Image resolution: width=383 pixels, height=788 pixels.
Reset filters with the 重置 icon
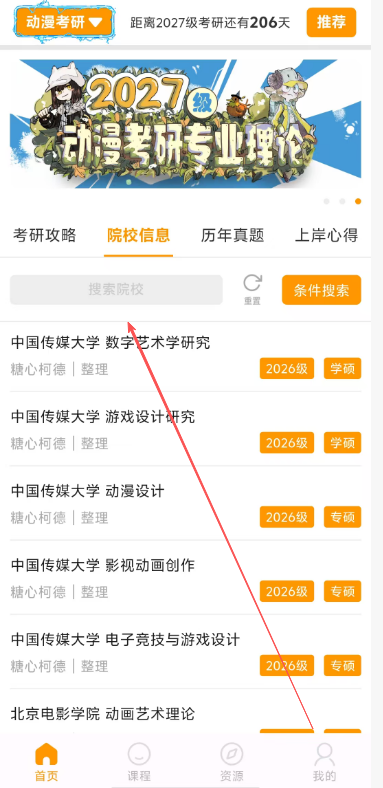[x=252, y=289]
